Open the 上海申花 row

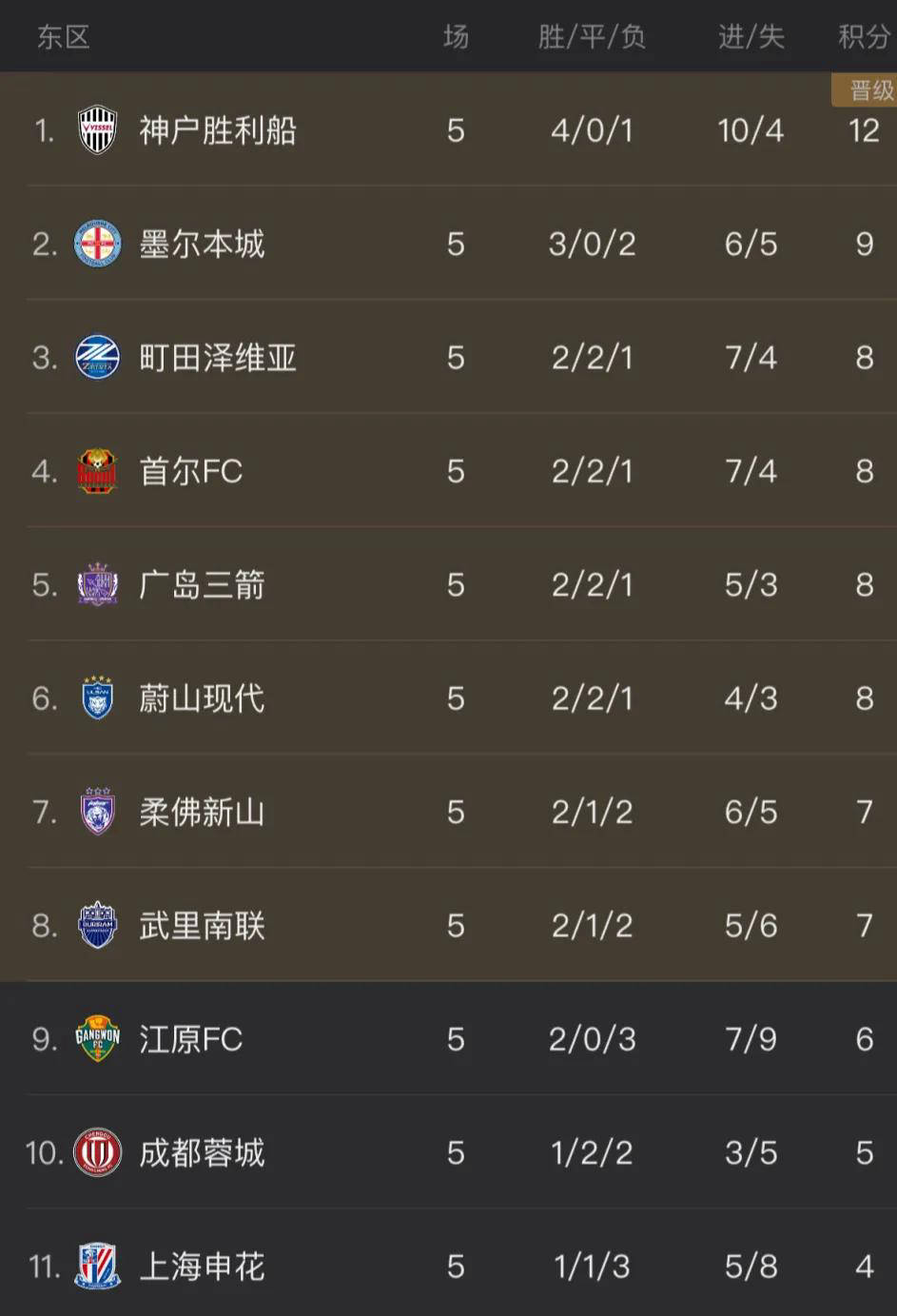202,1267
